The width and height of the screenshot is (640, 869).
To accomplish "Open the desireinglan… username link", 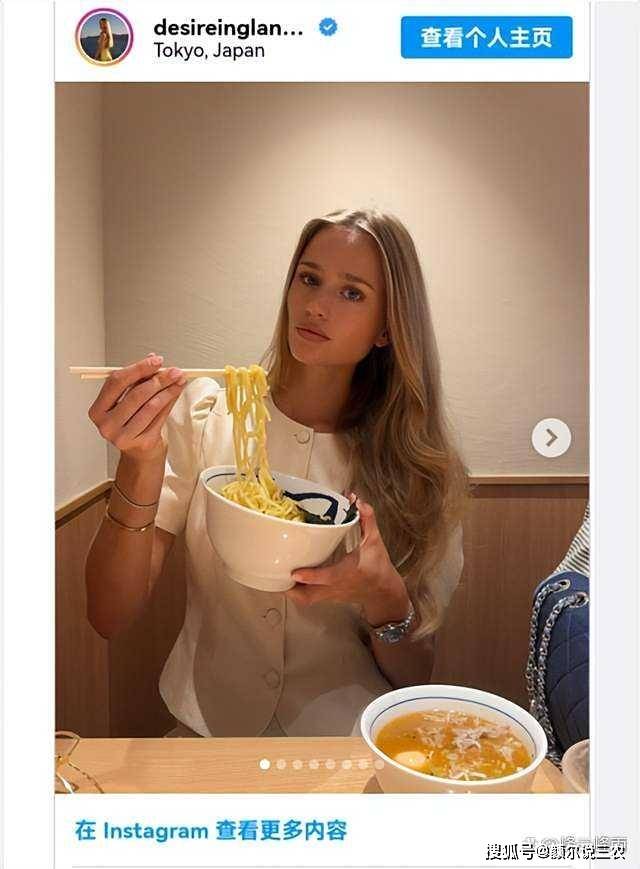I will [227, 28].
